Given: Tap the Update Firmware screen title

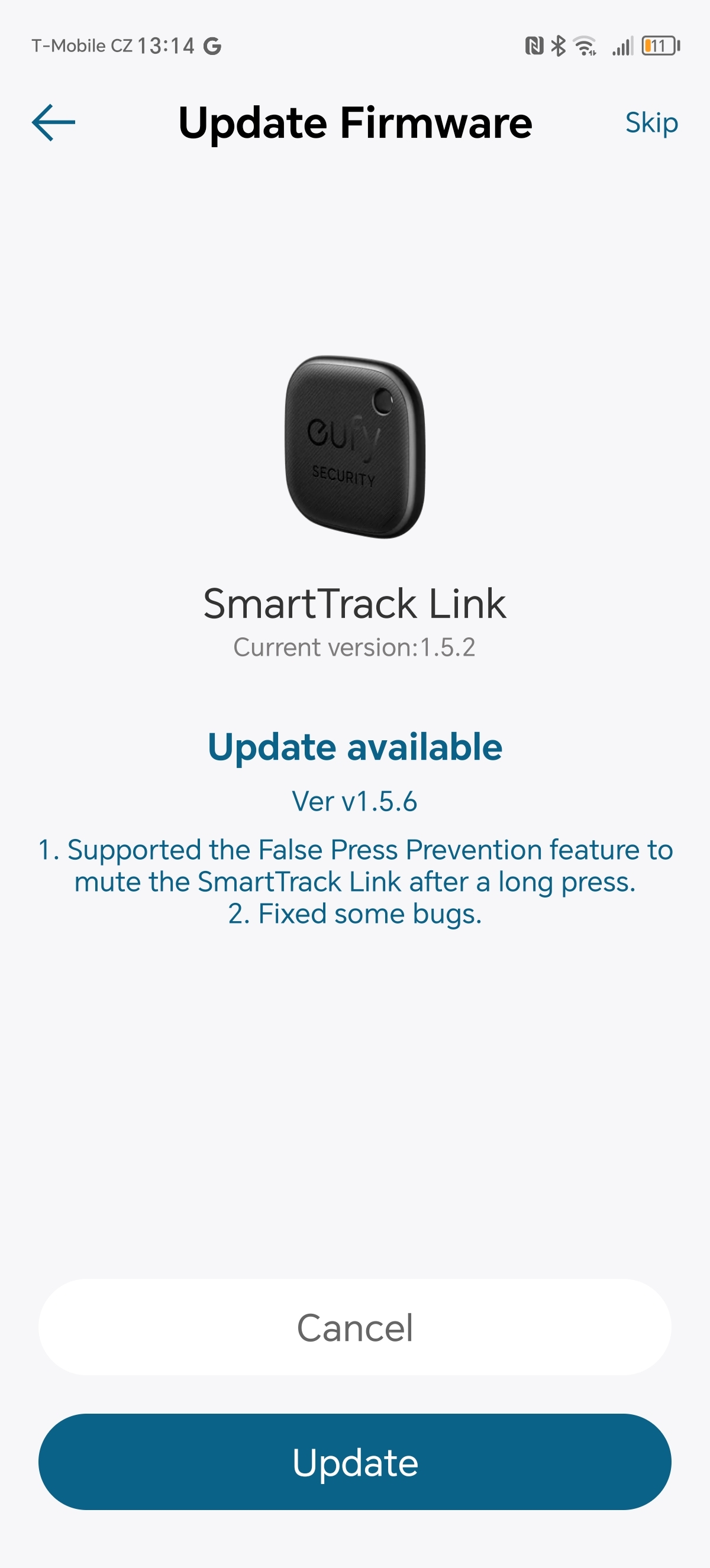Looking at the screenshot, I should point(355,123).
